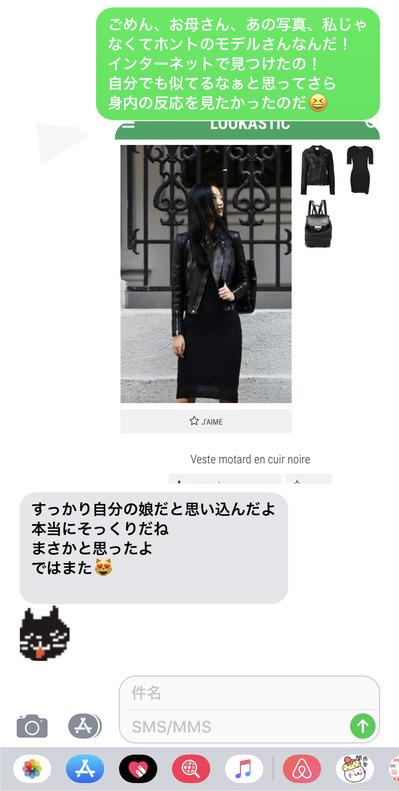Open the cat sticker pack in drawer
Image resolution: width=399 pixels, height=791 pixels.
(355, 769)
